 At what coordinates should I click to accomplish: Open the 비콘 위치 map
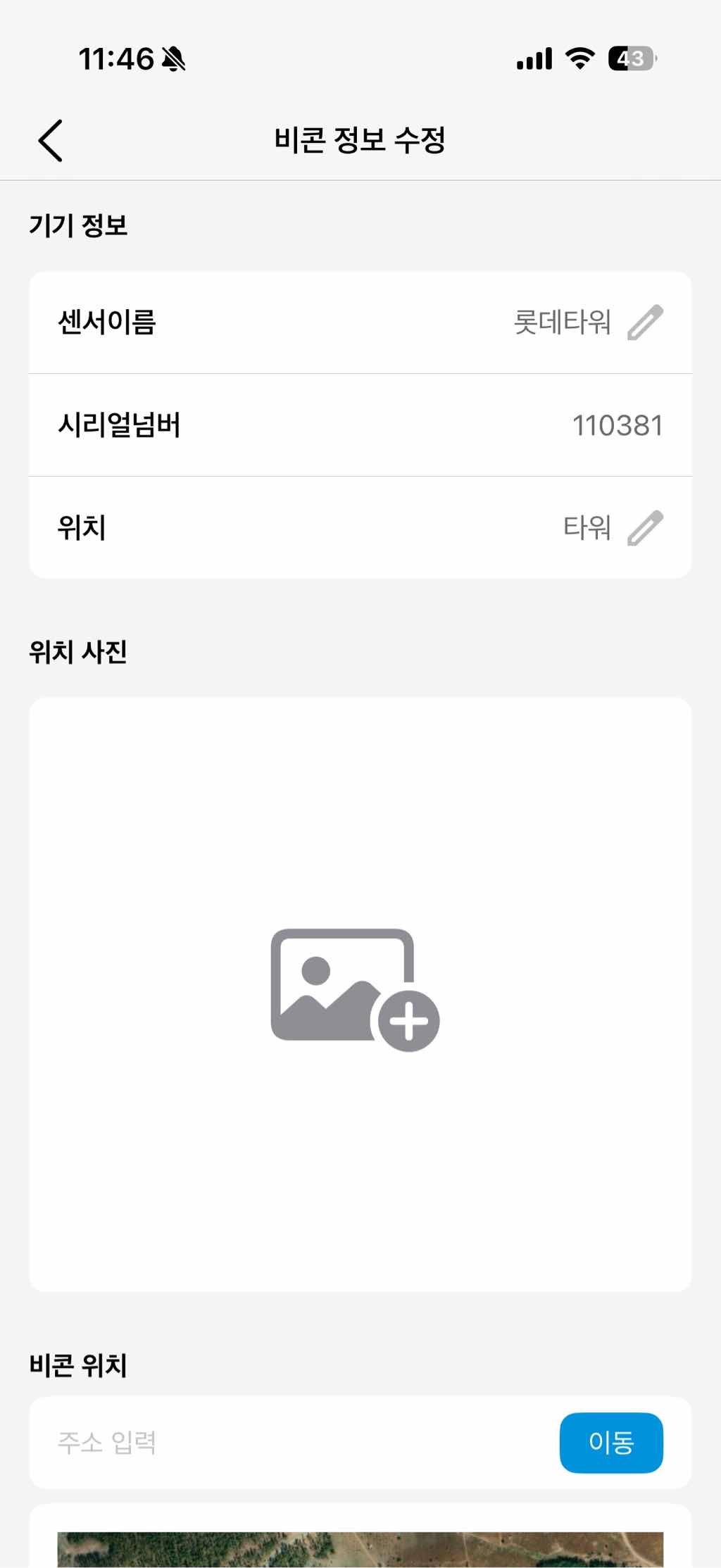pos(360,1549)
